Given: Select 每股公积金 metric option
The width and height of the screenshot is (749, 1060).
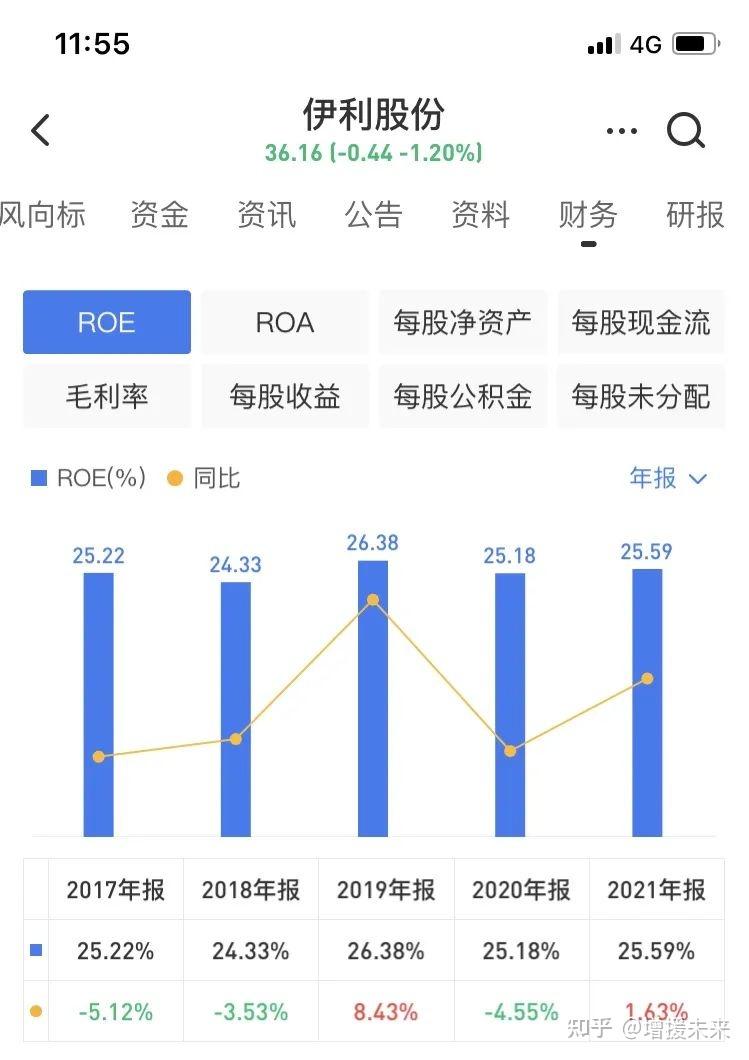Looking at the screenshot, I should coord(462,396).
